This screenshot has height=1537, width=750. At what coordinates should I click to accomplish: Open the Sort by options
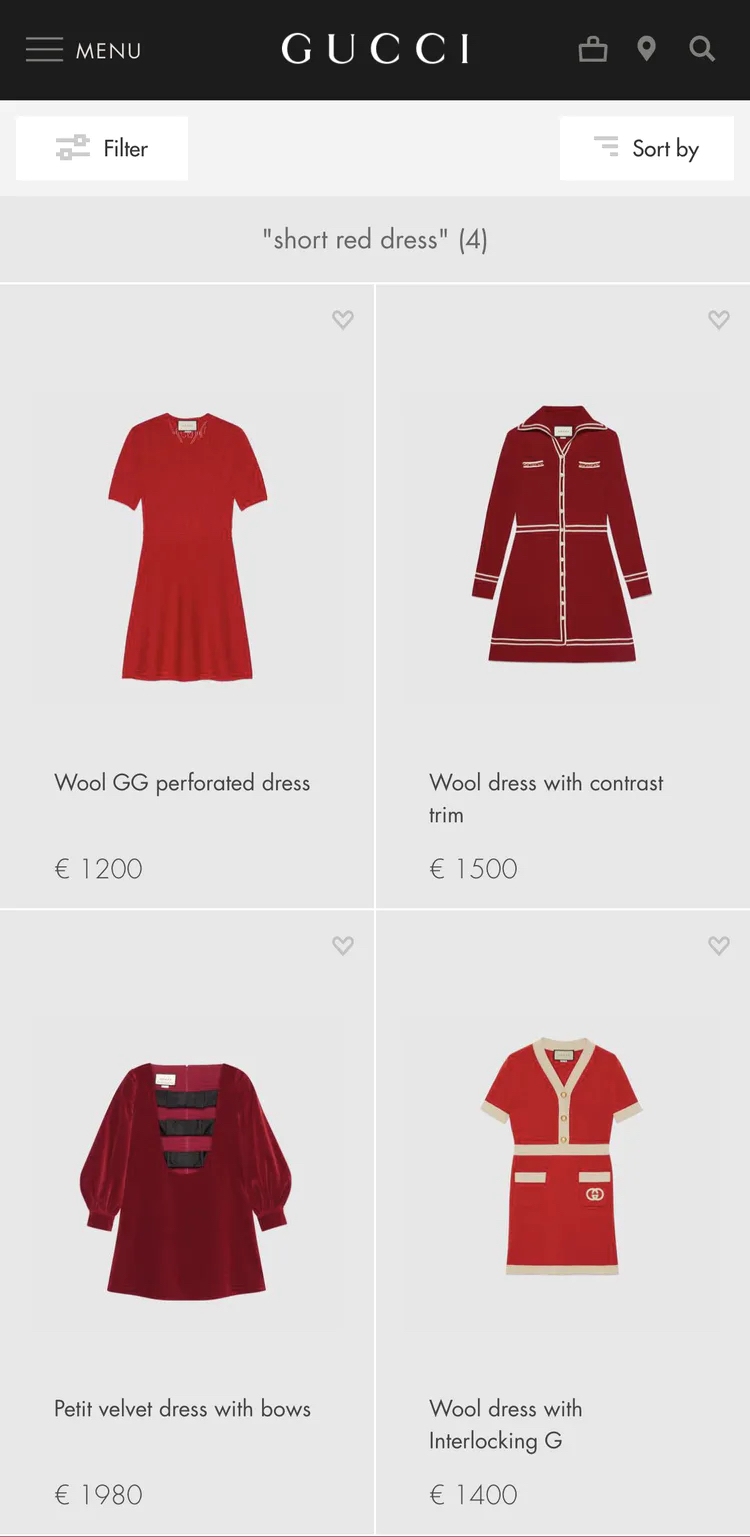[646, 148]
